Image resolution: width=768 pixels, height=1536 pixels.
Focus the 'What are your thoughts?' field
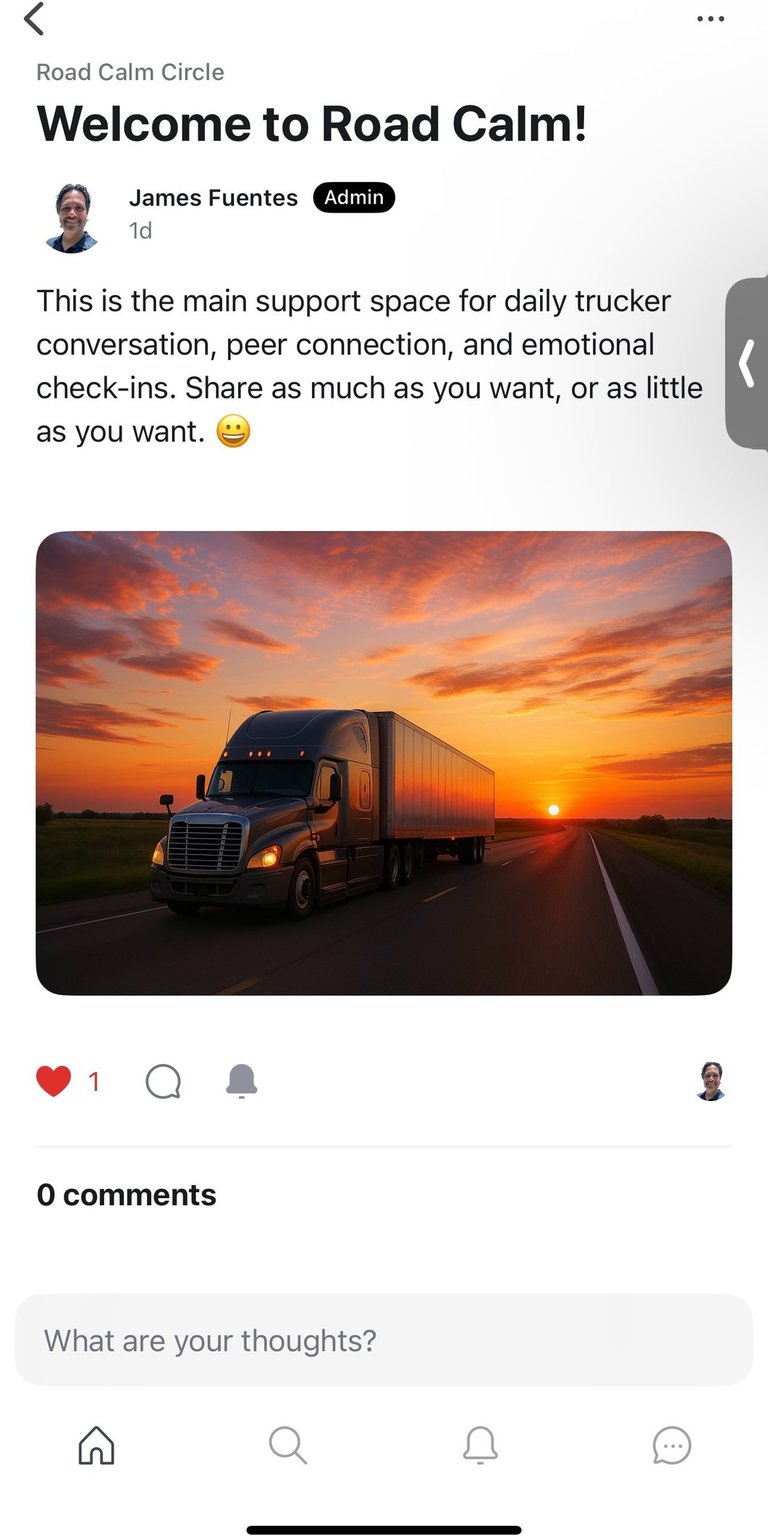(x=384, y=1340)
